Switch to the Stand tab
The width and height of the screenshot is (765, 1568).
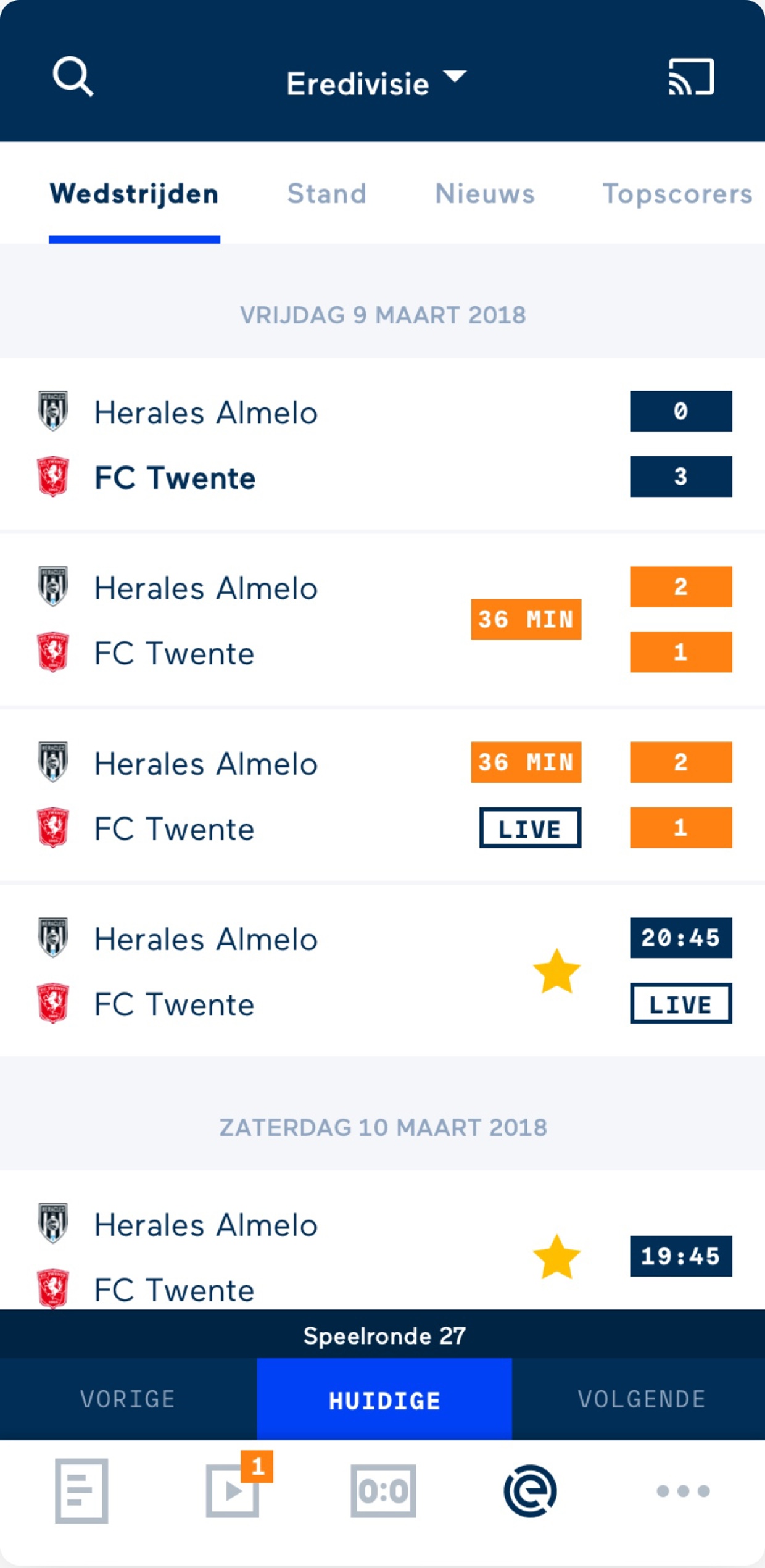pos(327,194)
